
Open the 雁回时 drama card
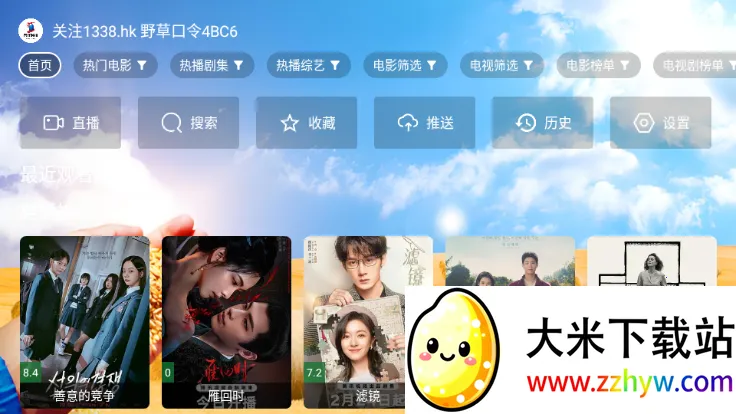click(x=226, y=320)
